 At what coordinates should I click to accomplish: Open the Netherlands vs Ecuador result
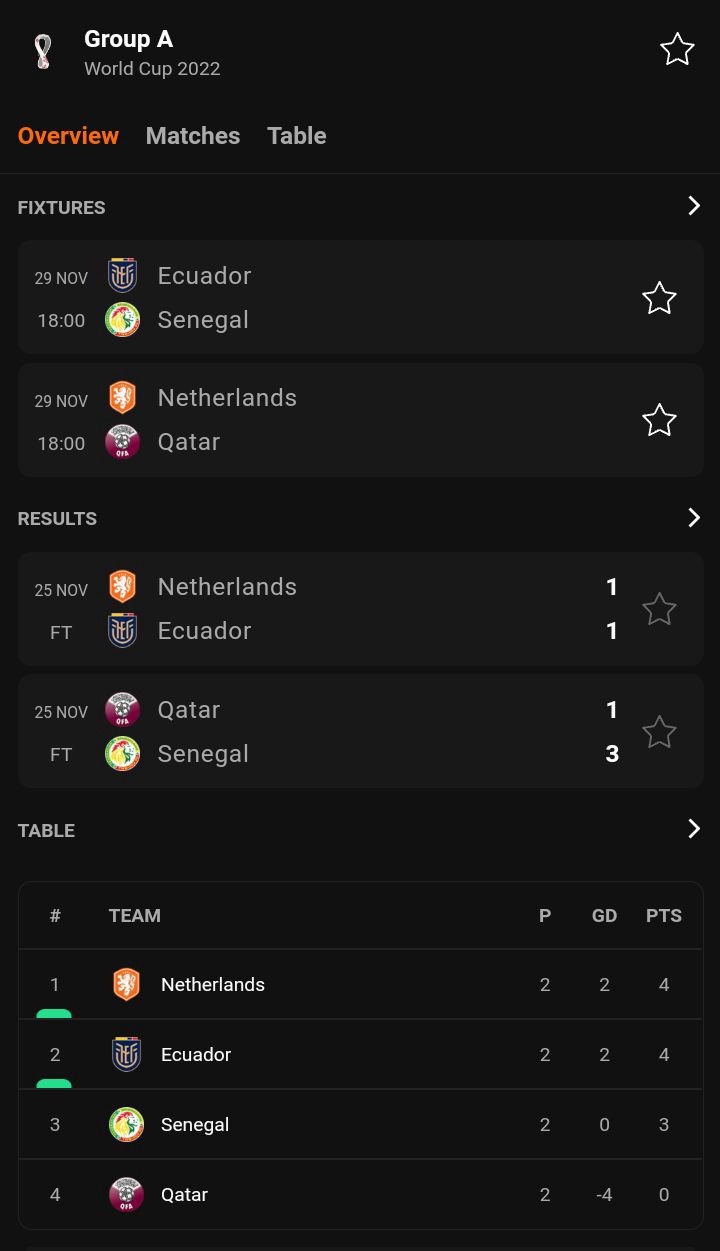tap(361, 609)
